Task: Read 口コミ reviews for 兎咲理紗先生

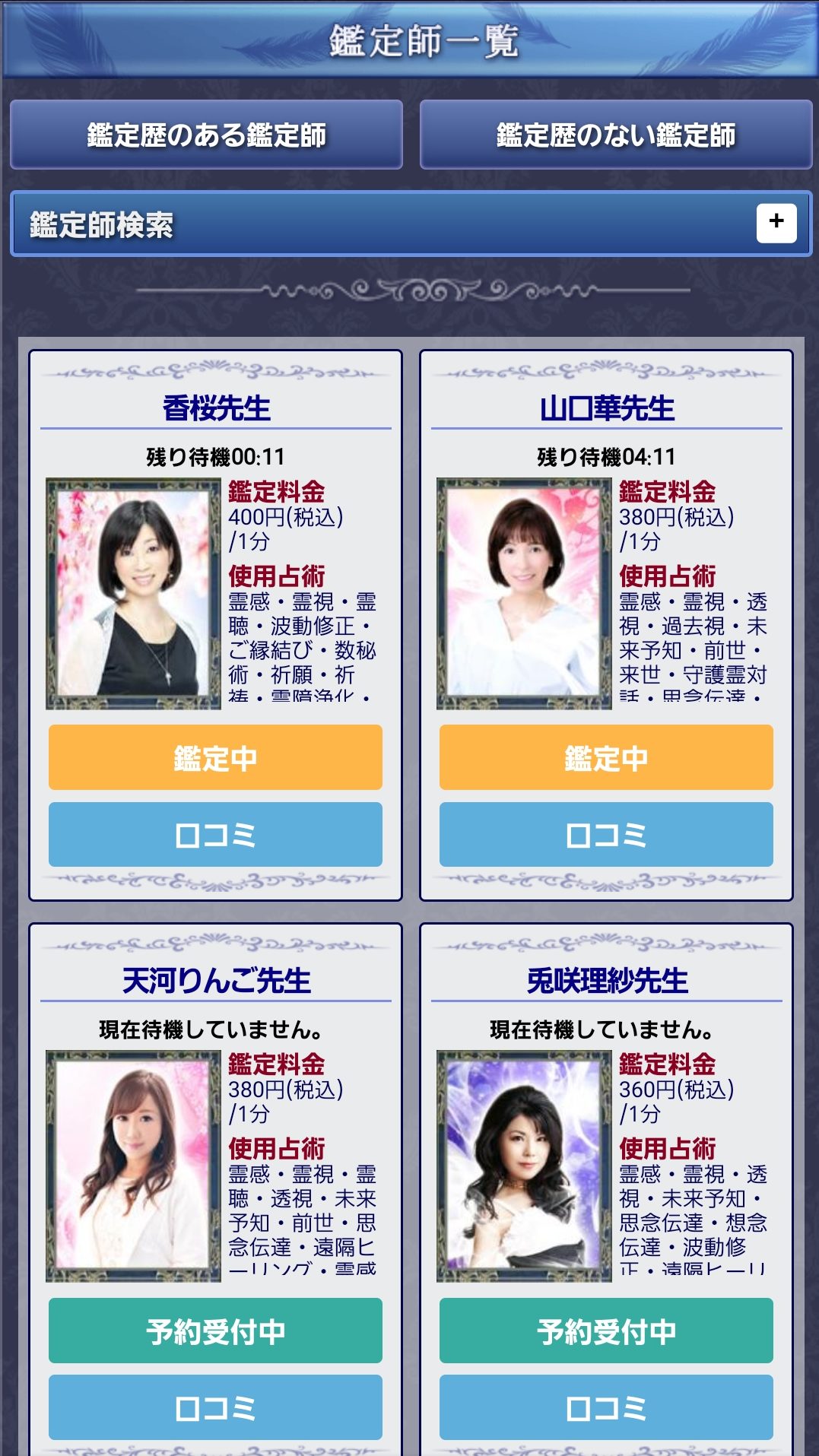Action: (606, 1407)
